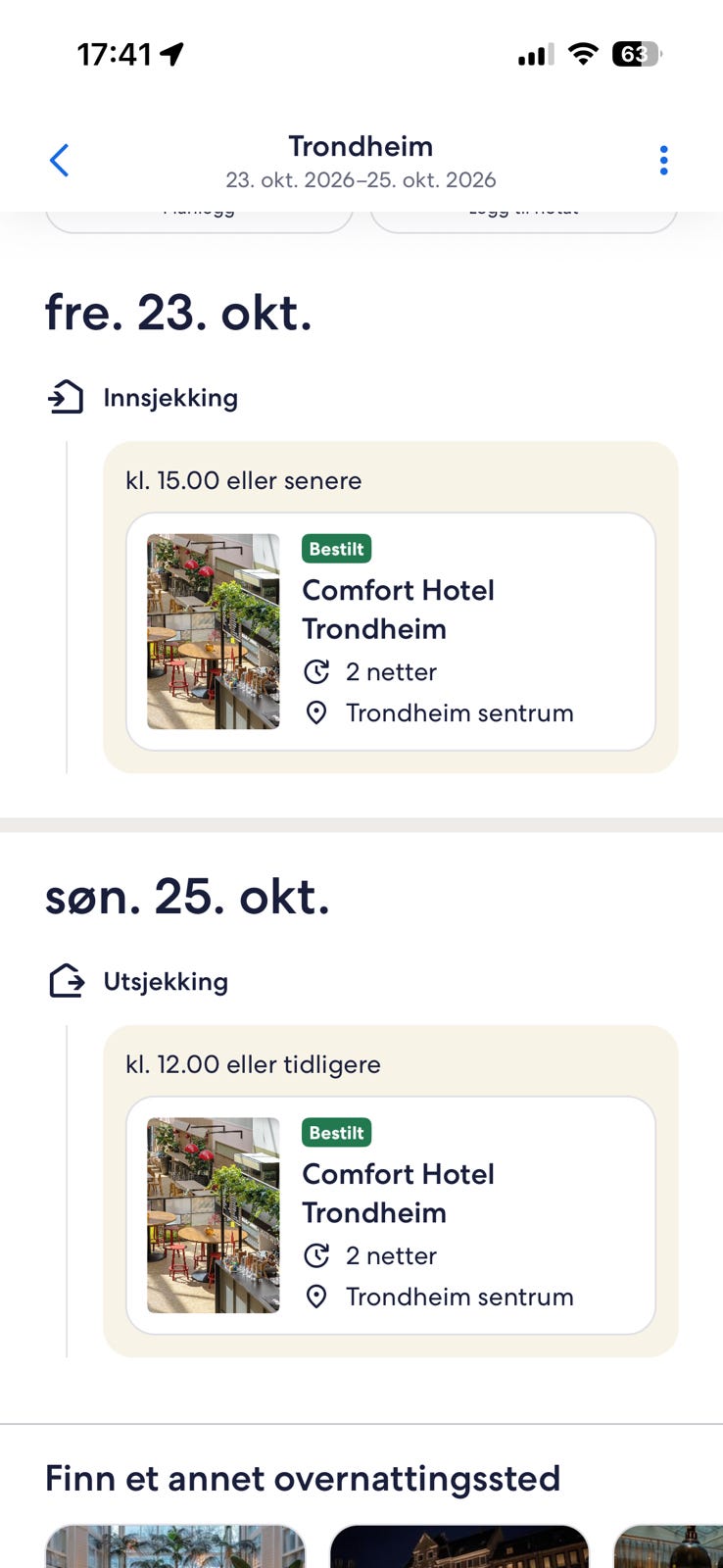Select the first suggested accommodation thumbnail
Image resolution: width=723 pixels, height=1568 pixels.
tap(174, 1548)
